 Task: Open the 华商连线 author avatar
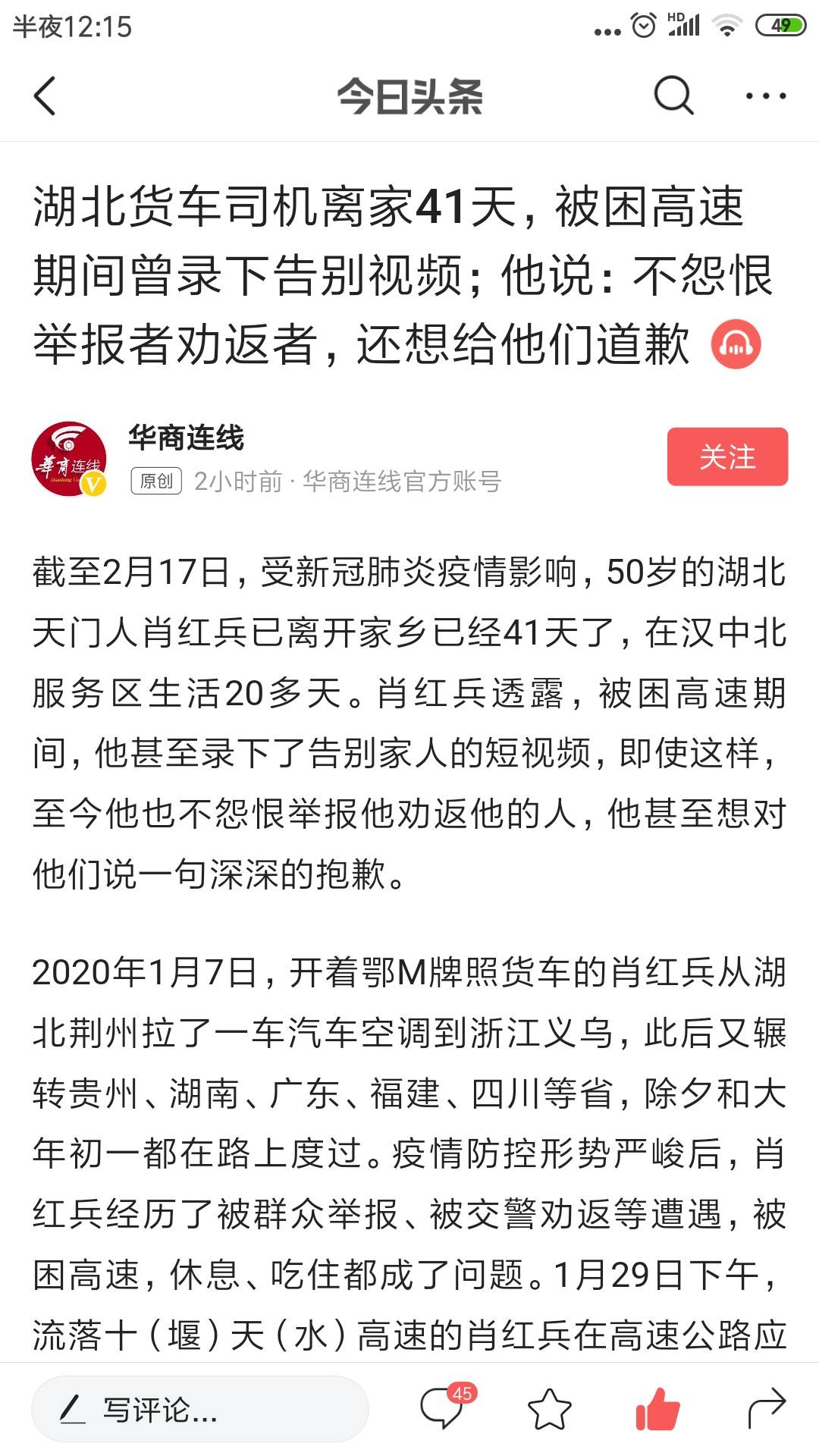click(69, 459)
